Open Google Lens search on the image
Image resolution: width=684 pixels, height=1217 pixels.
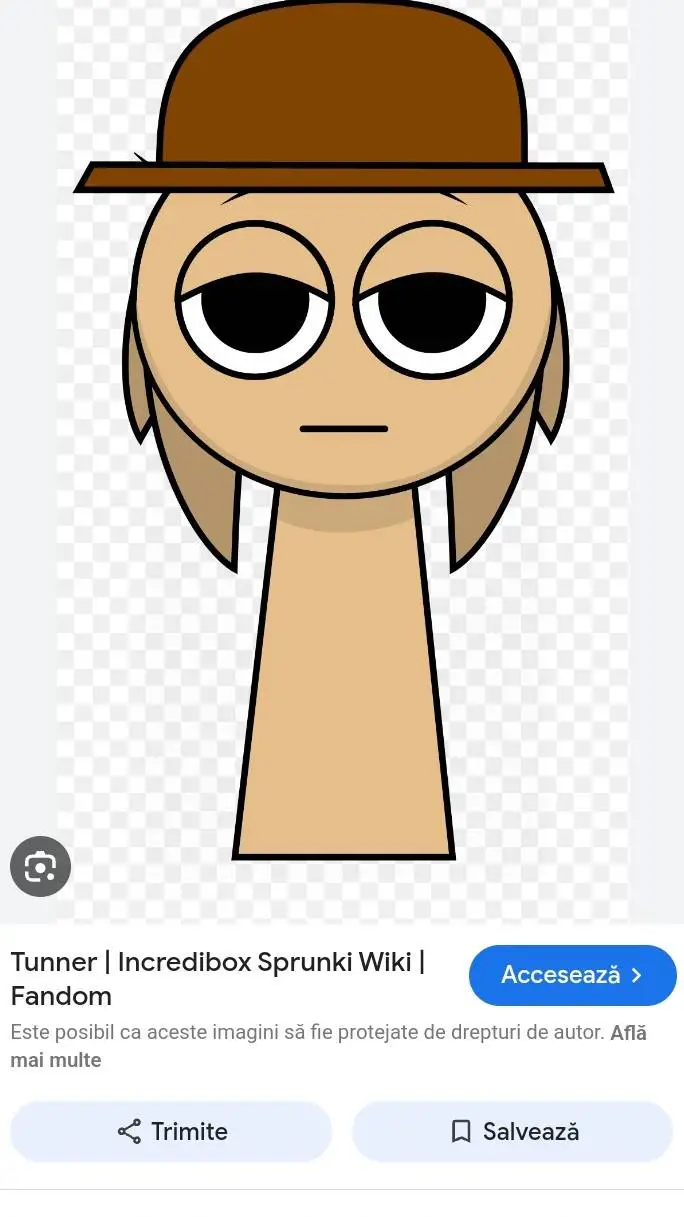pos(40,866)
